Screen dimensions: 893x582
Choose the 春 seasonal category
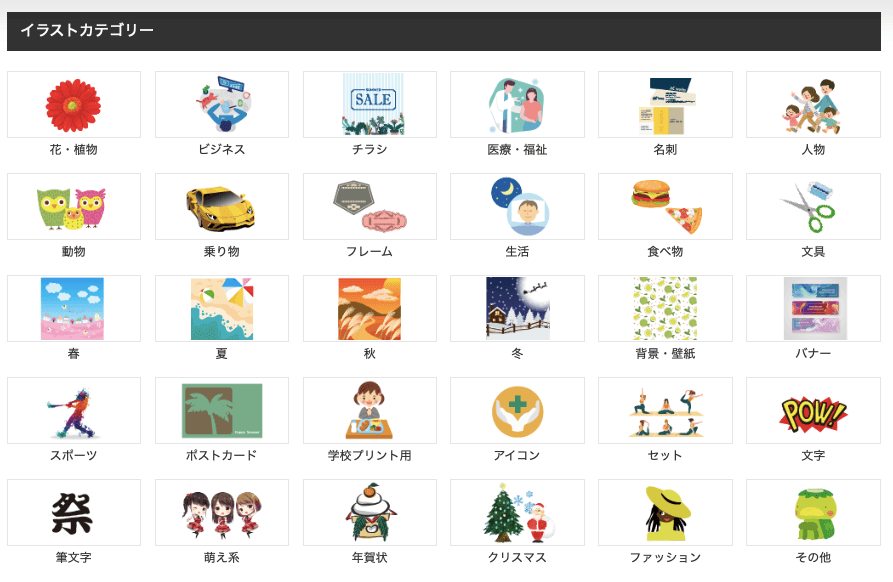tap(74, 309)
